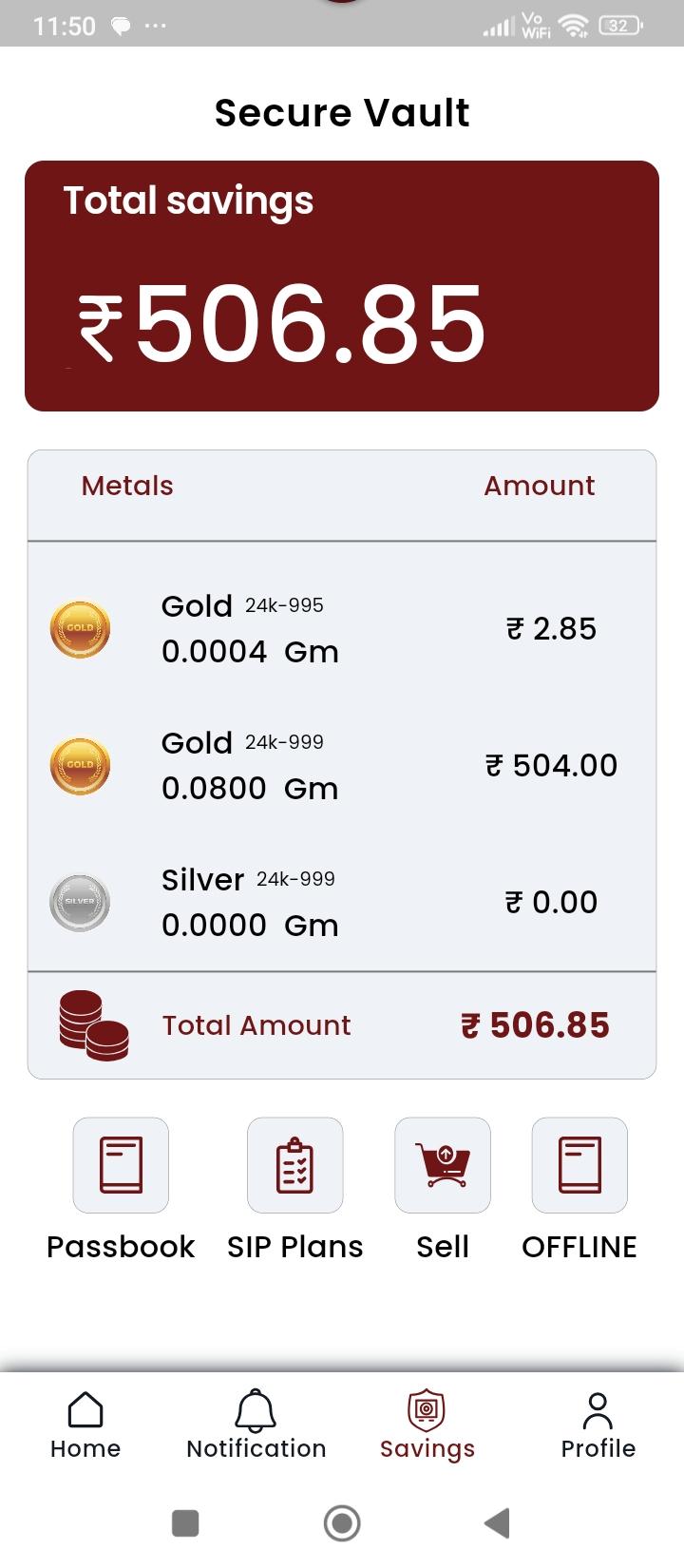Tap the system home button
This screenshot has height=1568, width=684.
342,1522
